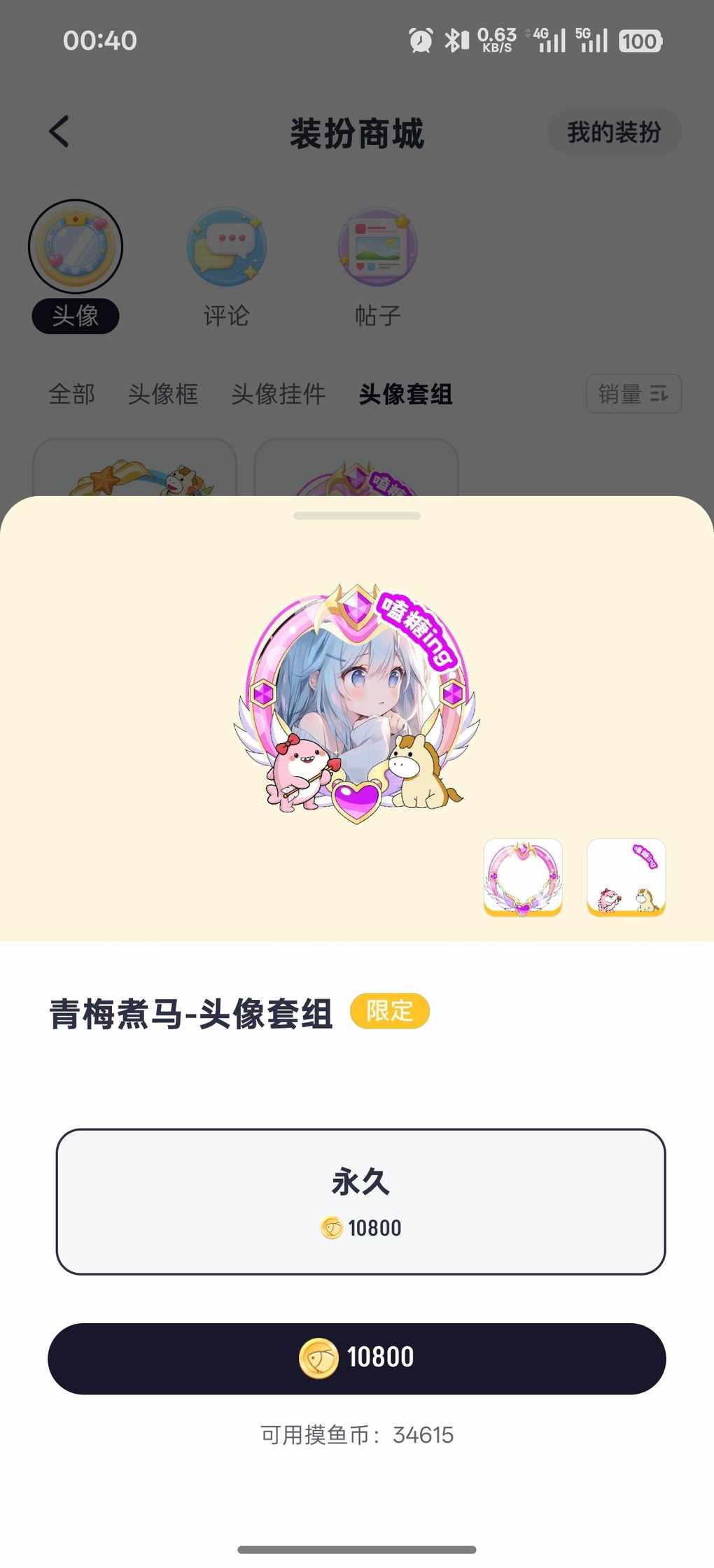Preview the avatar frame thumbnail
The width and height of the screenshot is (714, 1568).
pos(523,877)
